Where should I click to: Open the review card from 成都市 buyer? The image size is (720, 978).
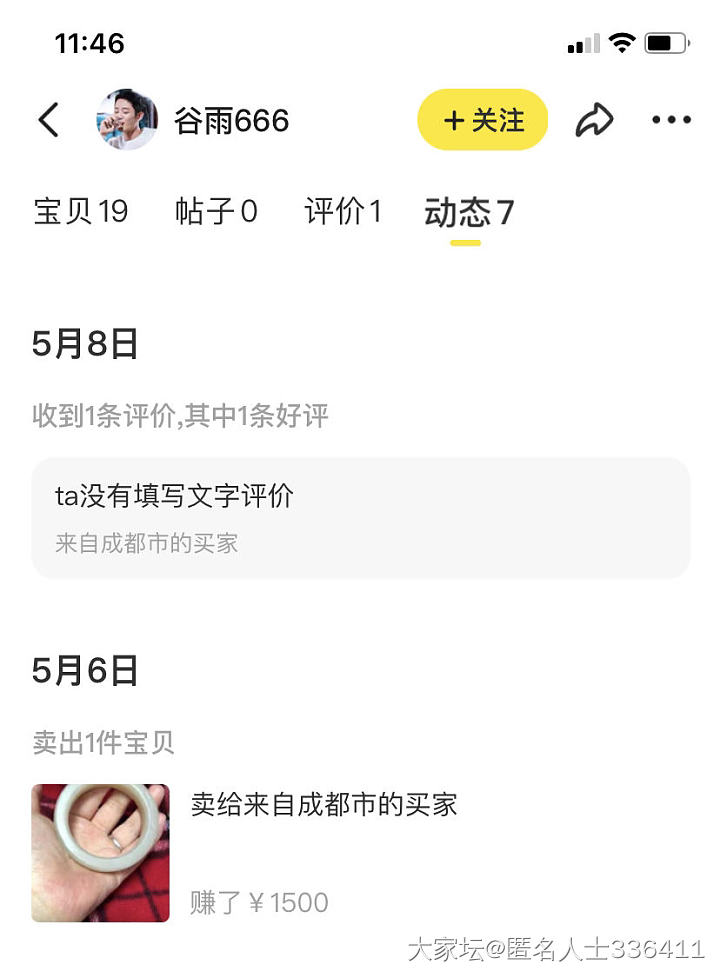coord(360,518)
